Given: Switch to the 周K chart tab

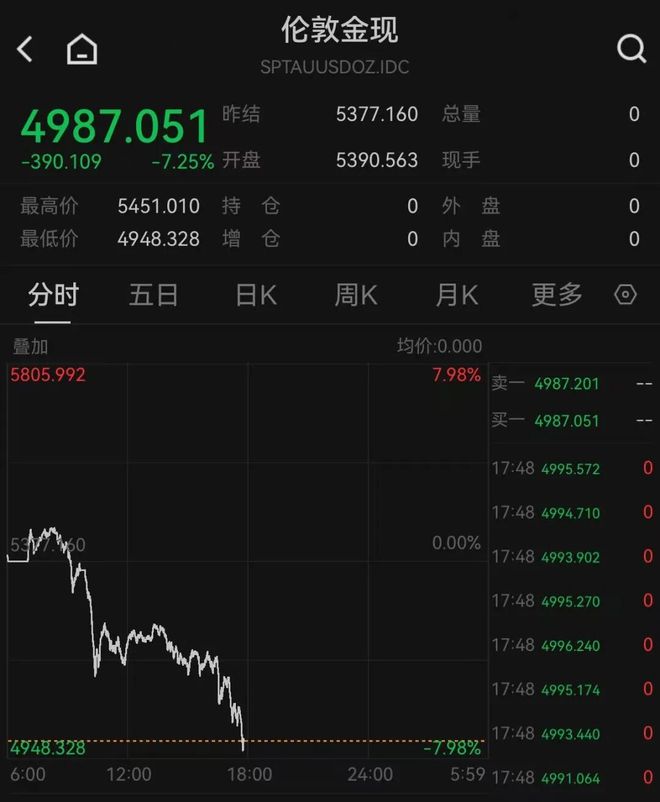Looking at the screenshot, I should coord(355,295).
